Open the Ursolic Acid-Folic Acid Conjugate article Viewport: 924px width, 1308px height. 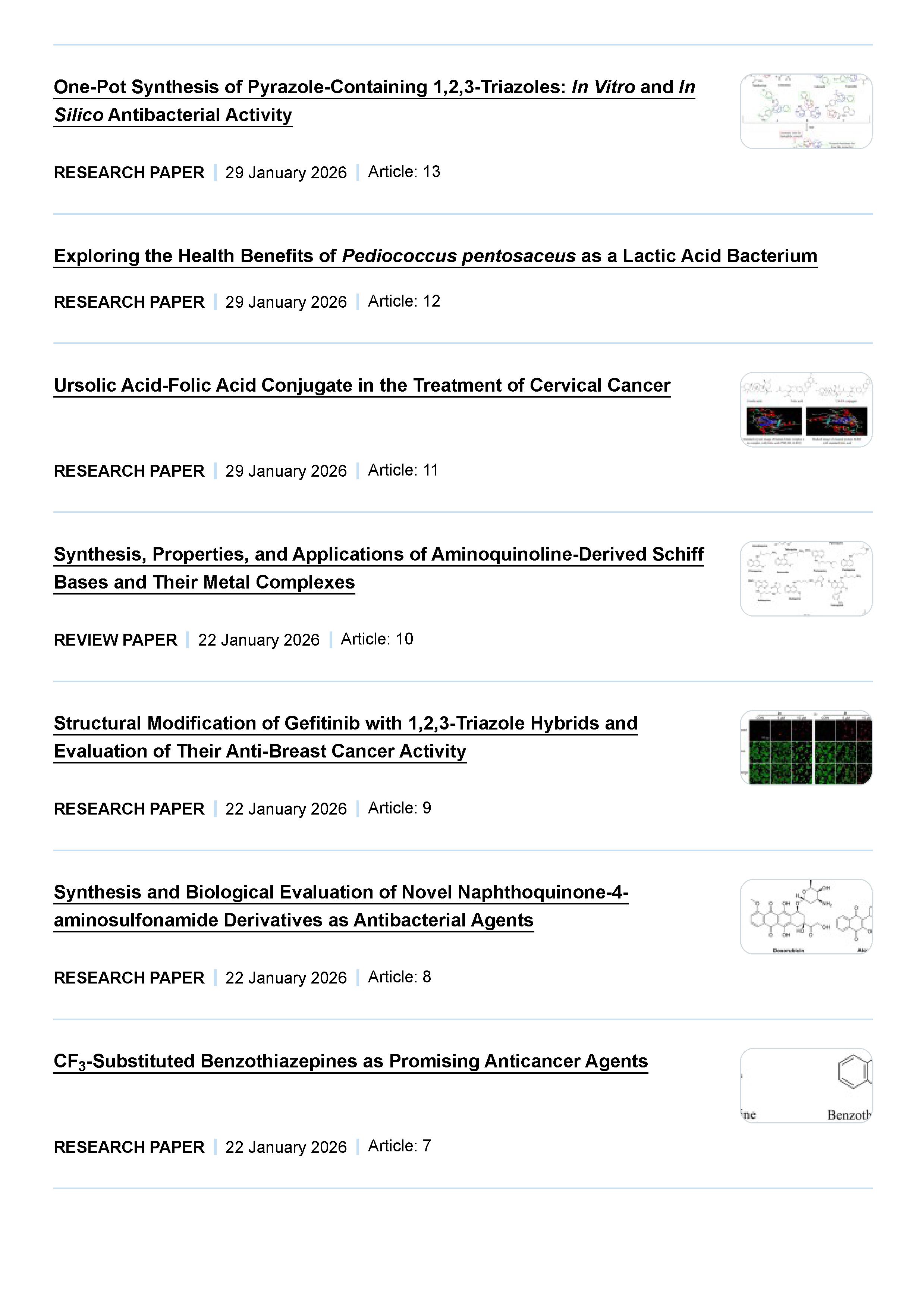pyautogui.click(x=362, y=386)
